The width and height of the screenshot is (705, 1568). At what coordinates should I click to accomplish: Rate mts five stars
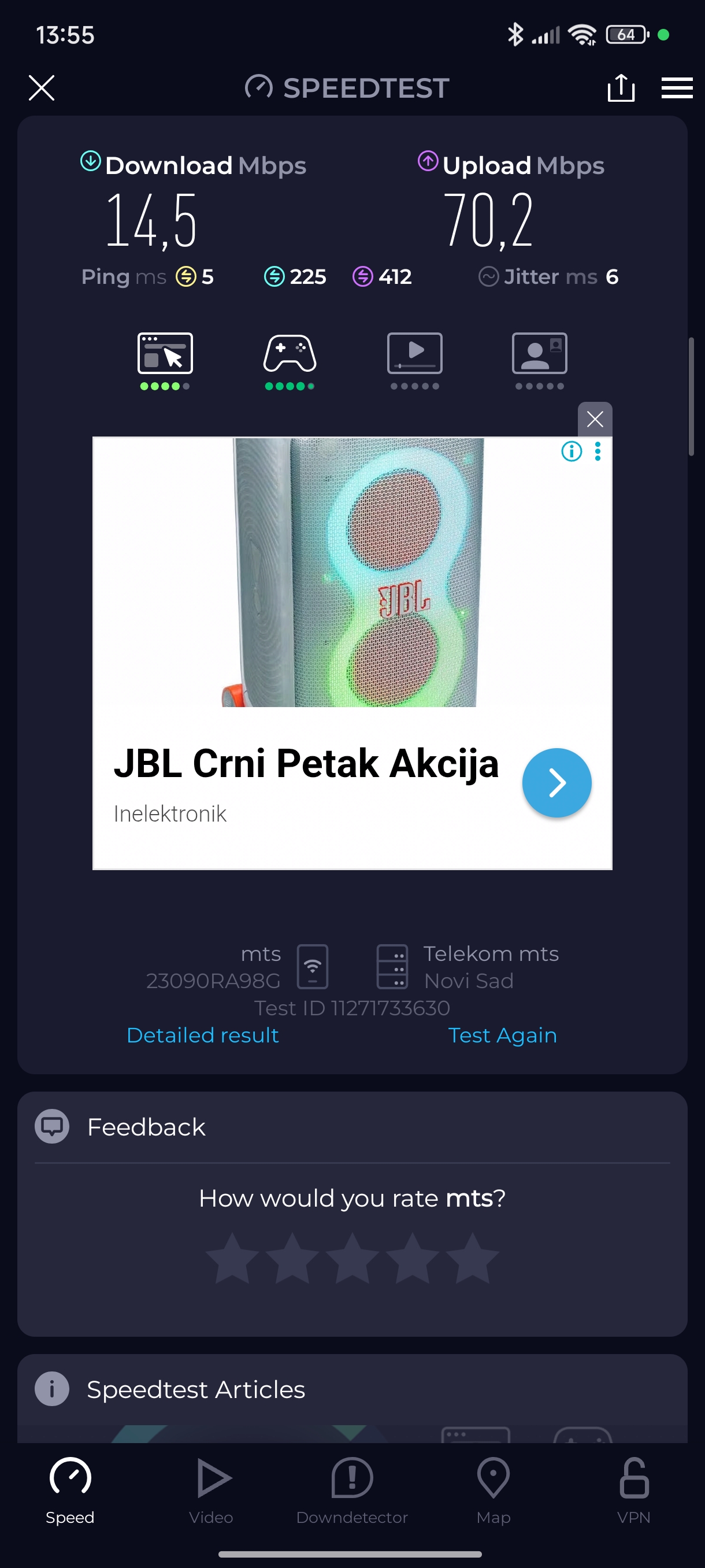pos(472,1259)
